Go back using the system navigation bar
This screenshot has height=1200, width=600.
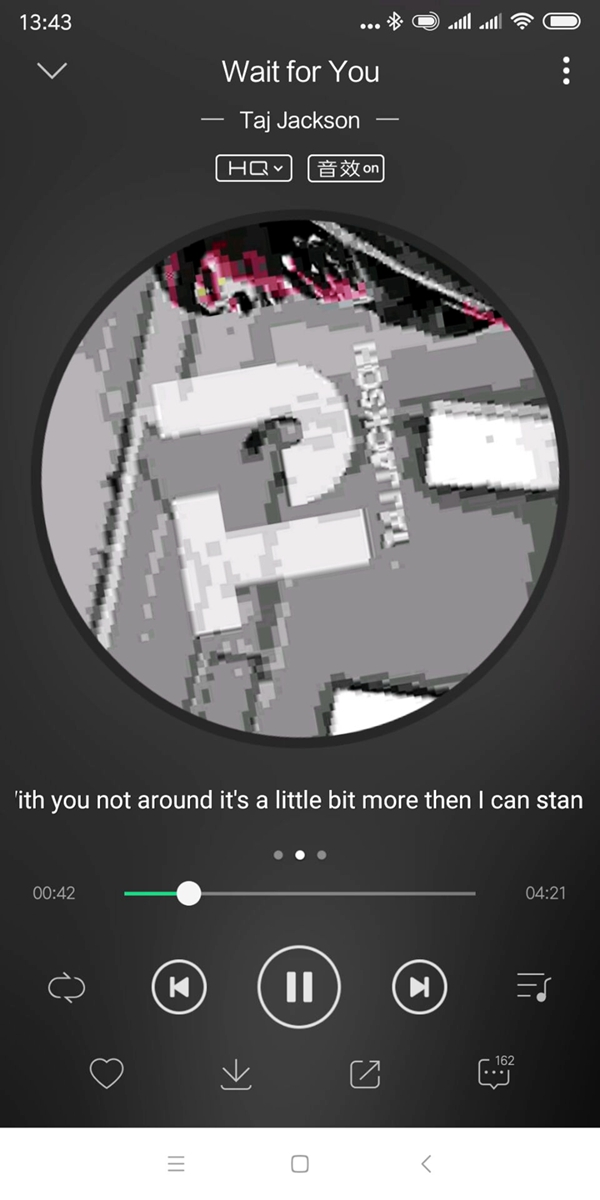pyautogui.click(x=426, y=1163)
